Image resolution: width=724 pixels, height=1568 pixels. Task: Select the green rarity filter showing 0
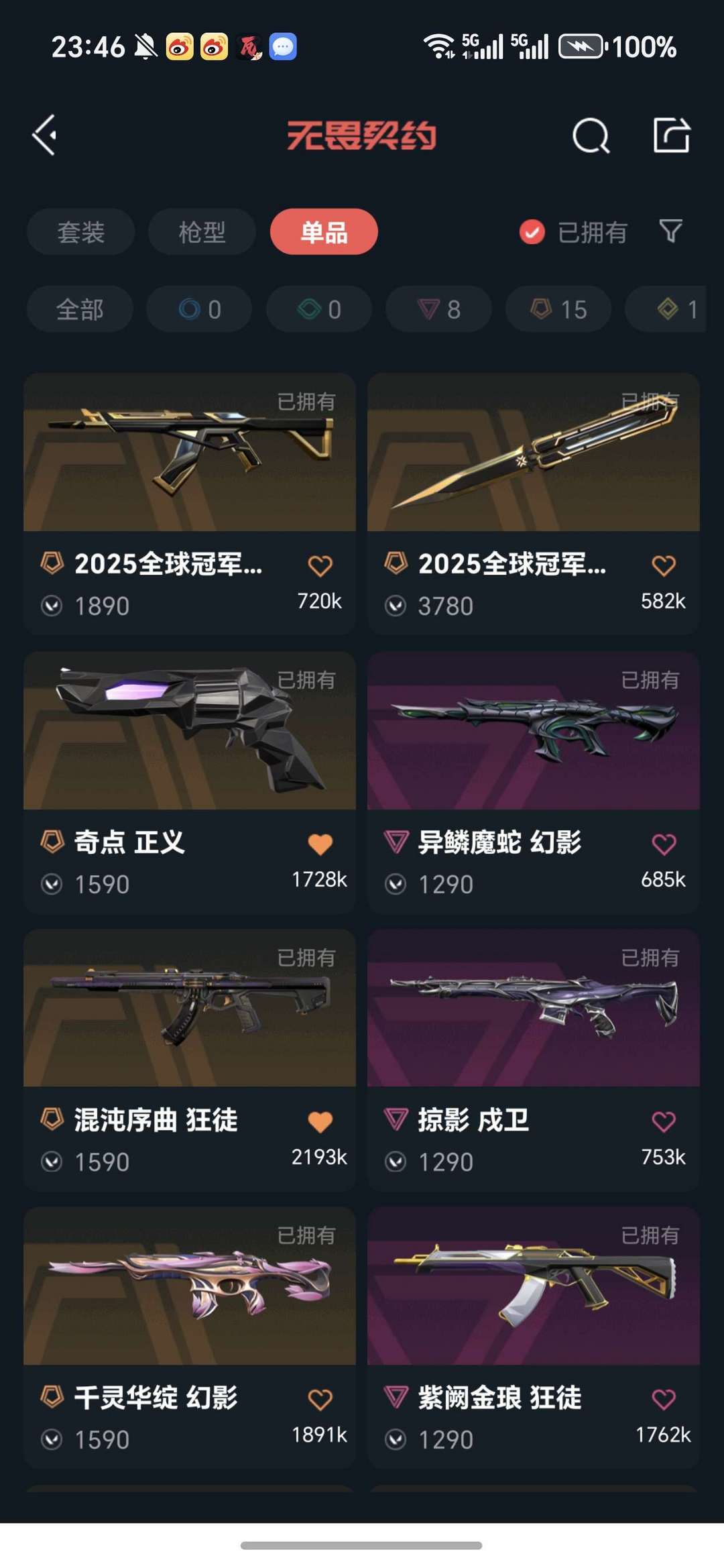(x=318, y=309)
